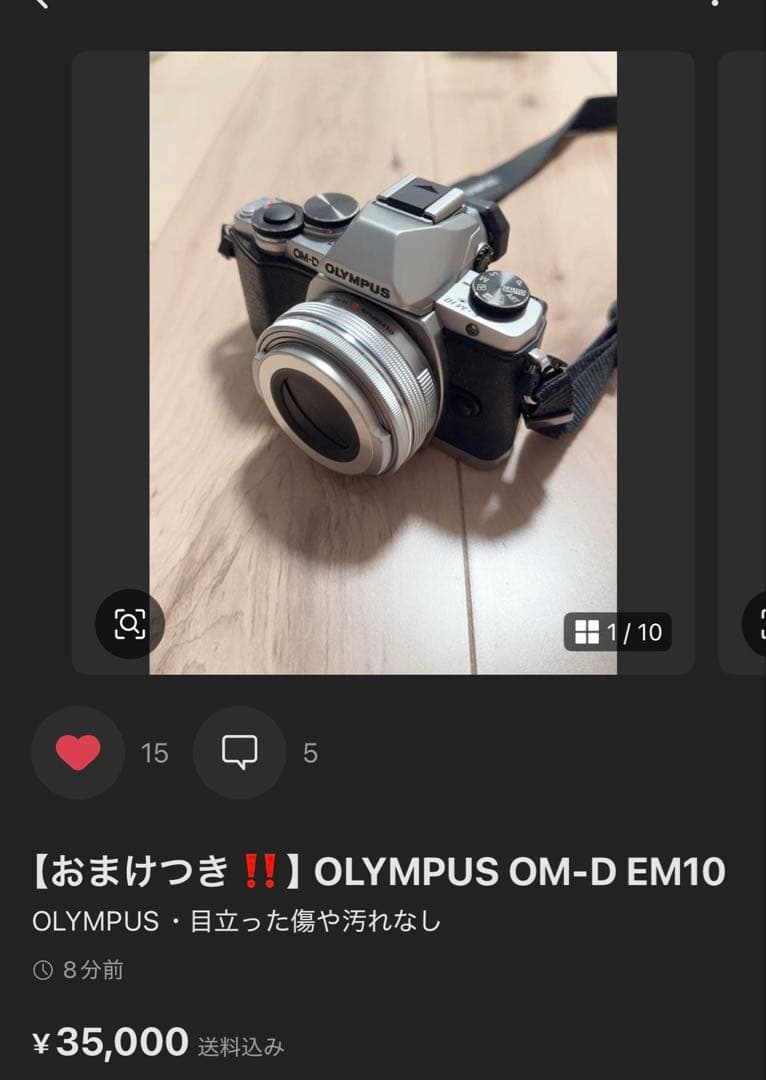Image resolution: width=766 pixels, height=1080 pixels.
Task: Go back using the top-left arrow
Action: [40, 5]
